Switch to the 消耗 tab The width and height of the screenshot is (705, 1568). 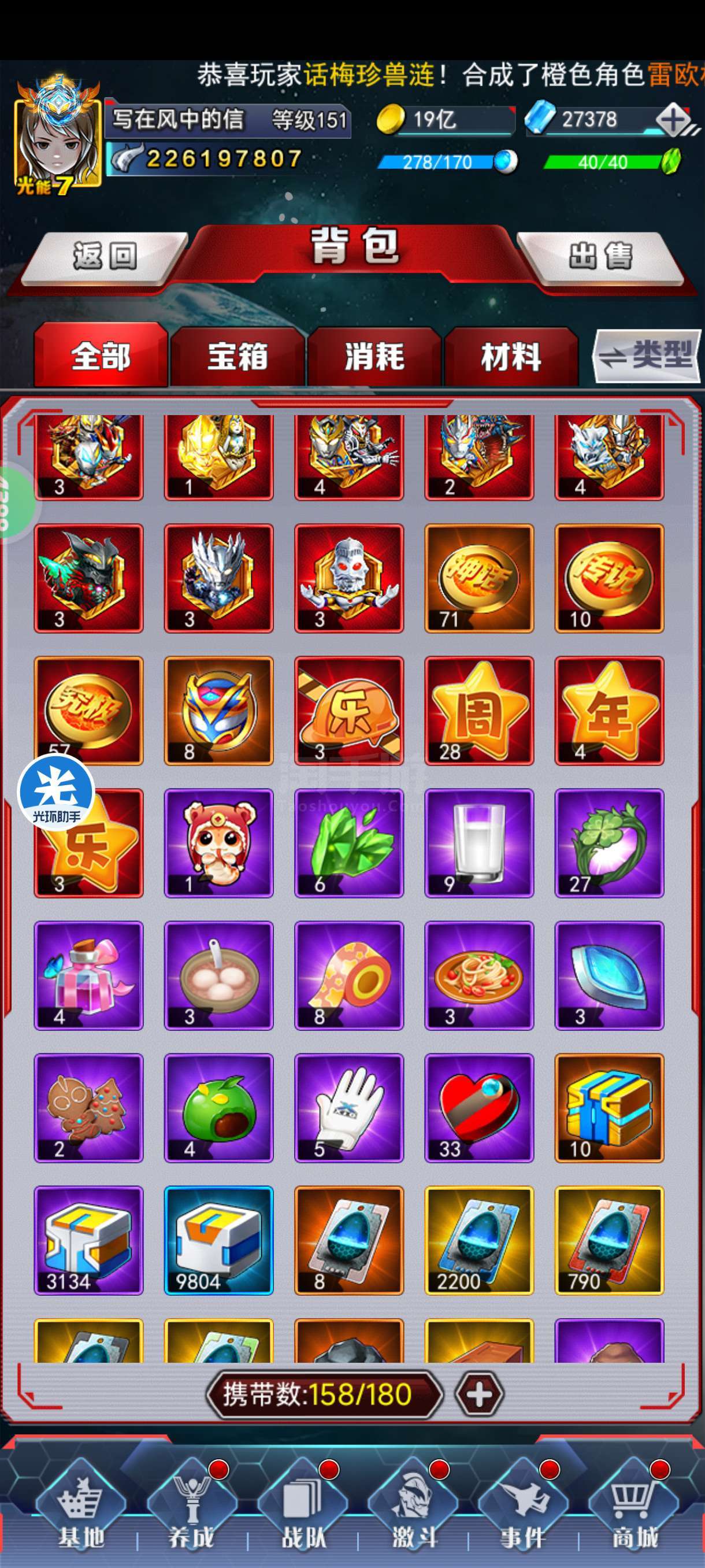374,357
